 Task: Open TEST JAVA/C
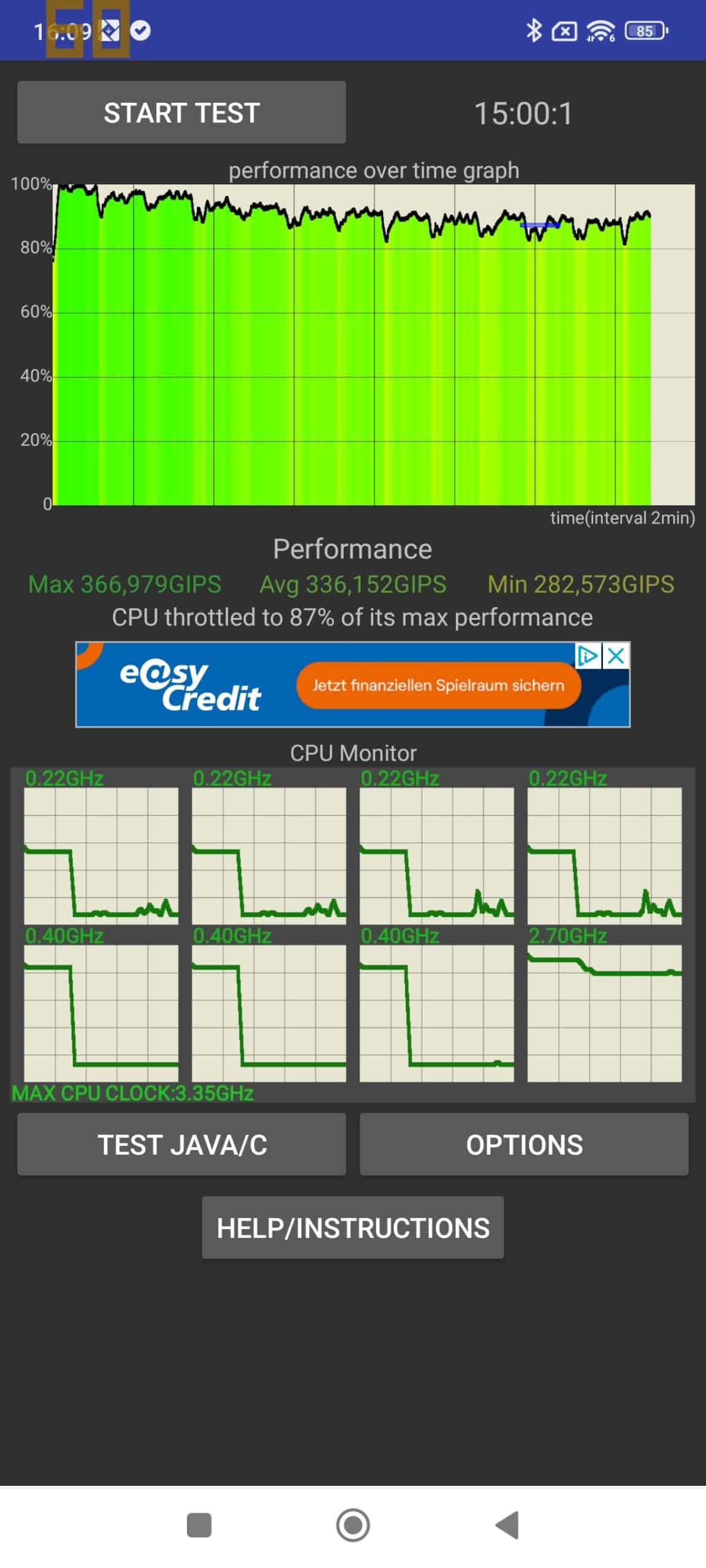(181, 1144)
